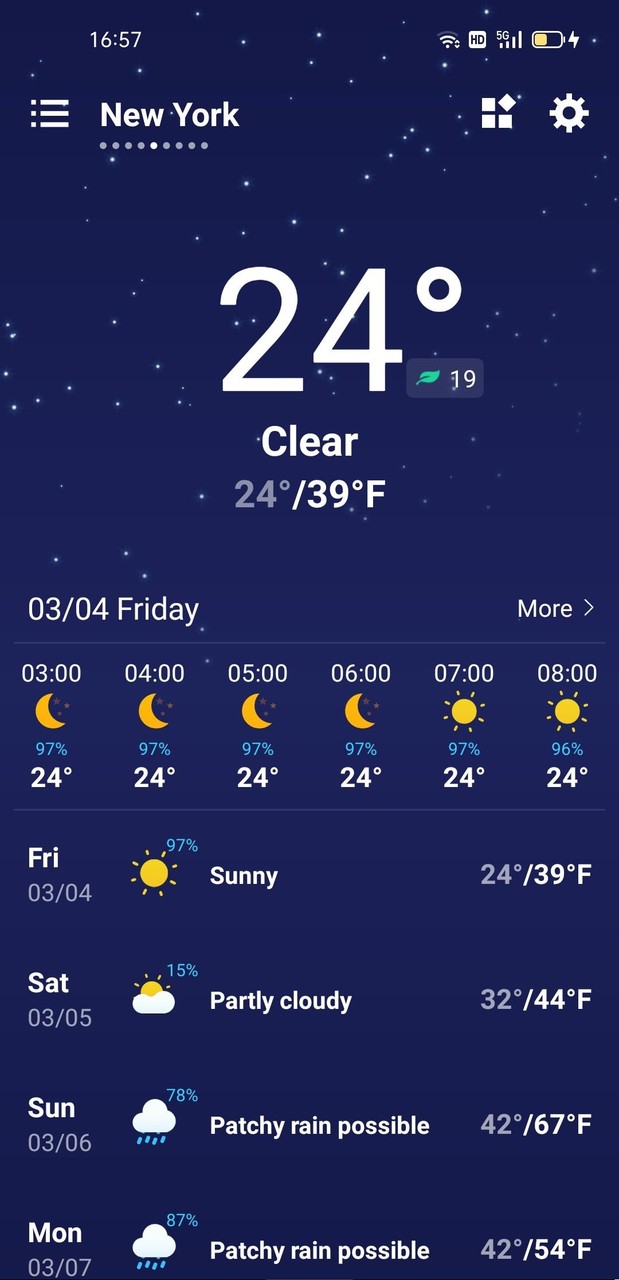
Task: Open the city list menu
Action: [49, 114]
